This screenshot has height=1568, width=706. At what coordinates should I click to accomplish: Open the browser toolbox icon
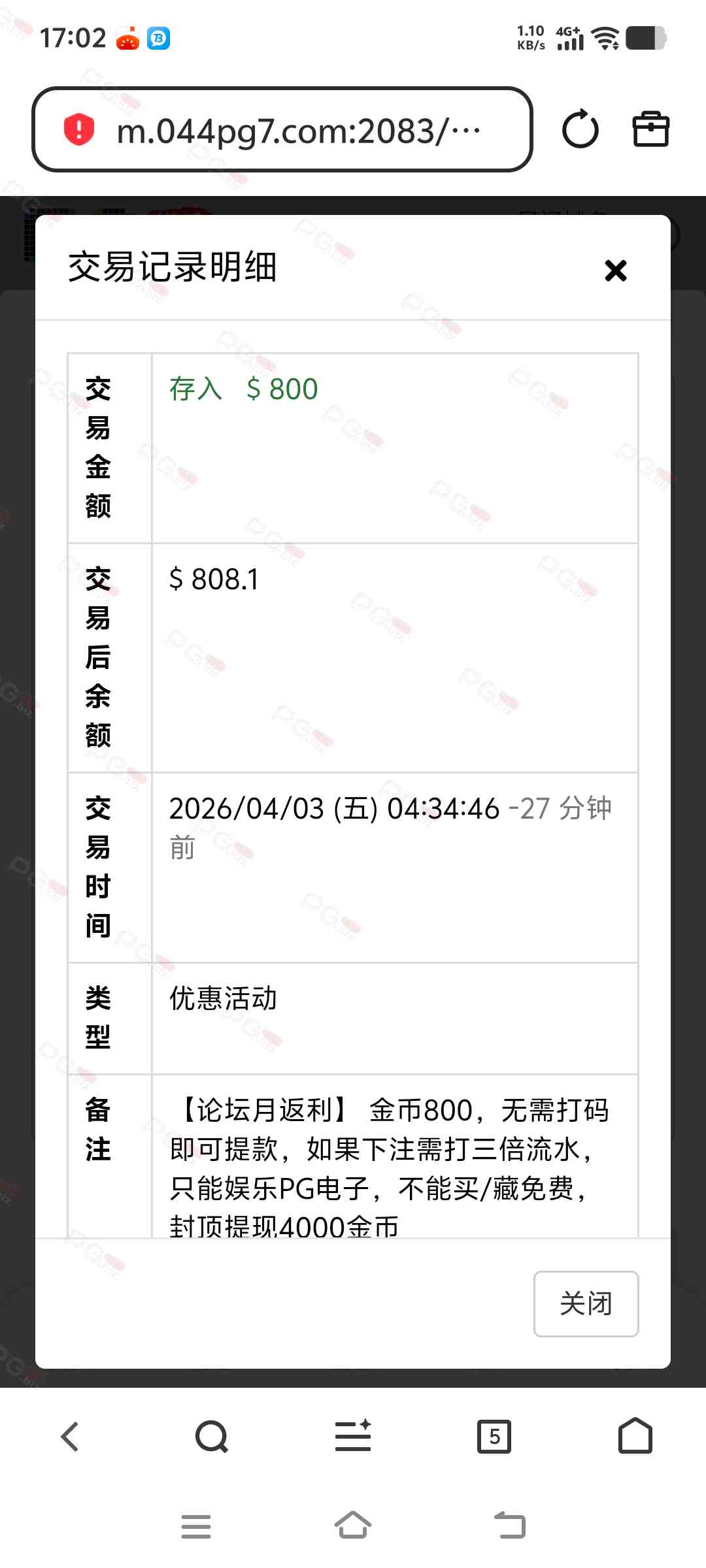650,129
